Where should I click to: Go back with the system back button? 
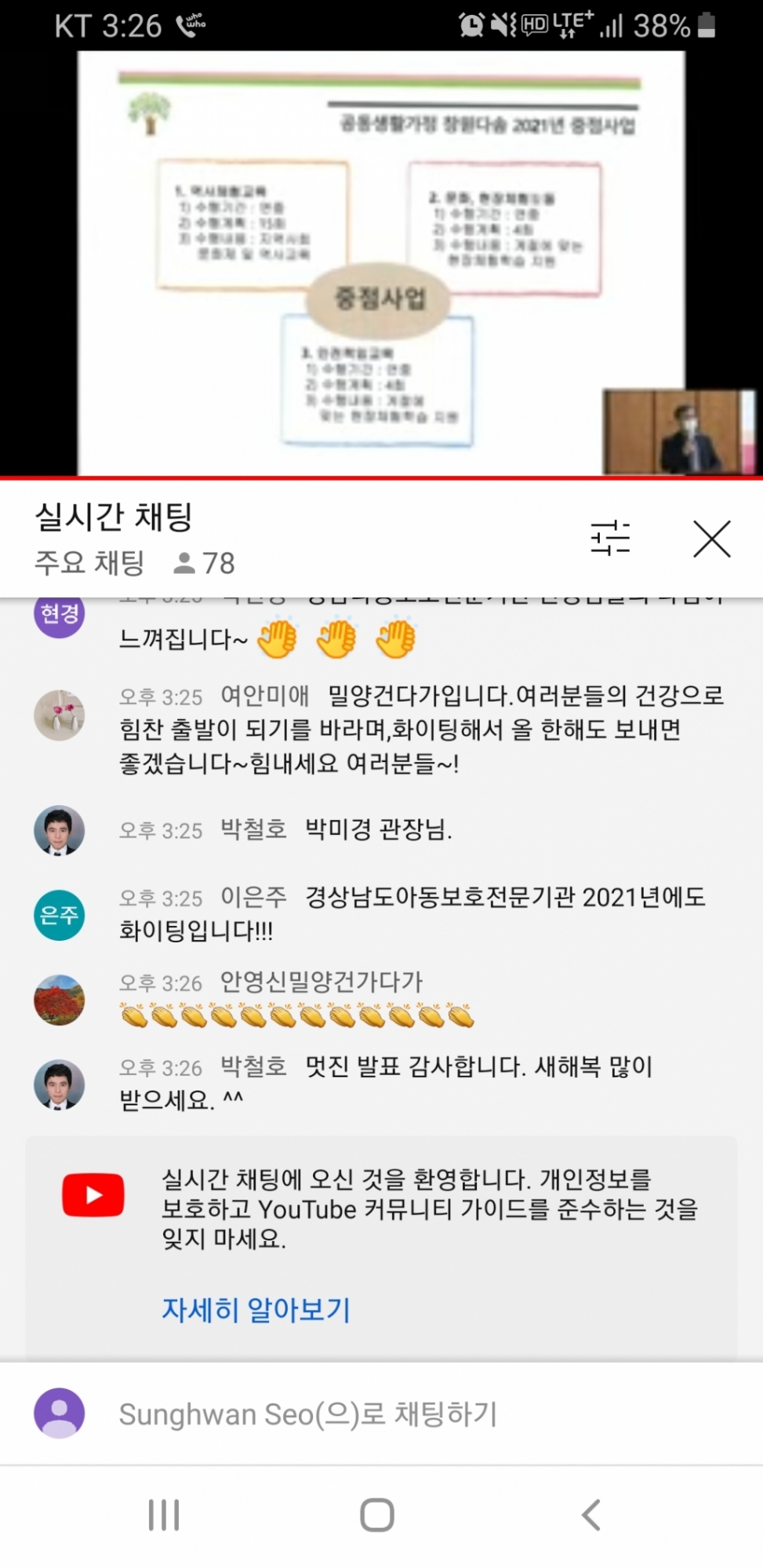[591, 1515]
